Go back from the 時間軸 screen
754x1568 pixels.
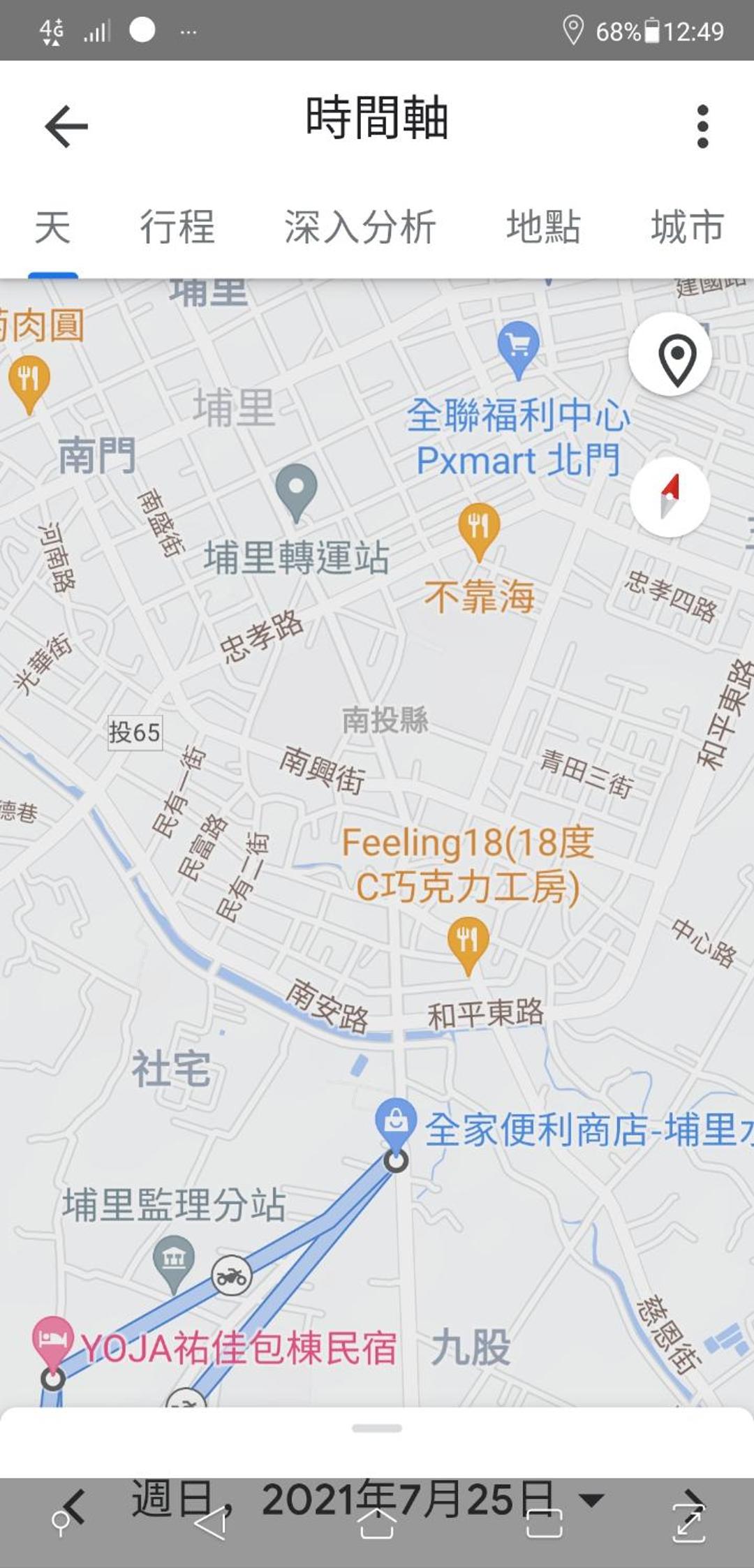click(66, 126)
